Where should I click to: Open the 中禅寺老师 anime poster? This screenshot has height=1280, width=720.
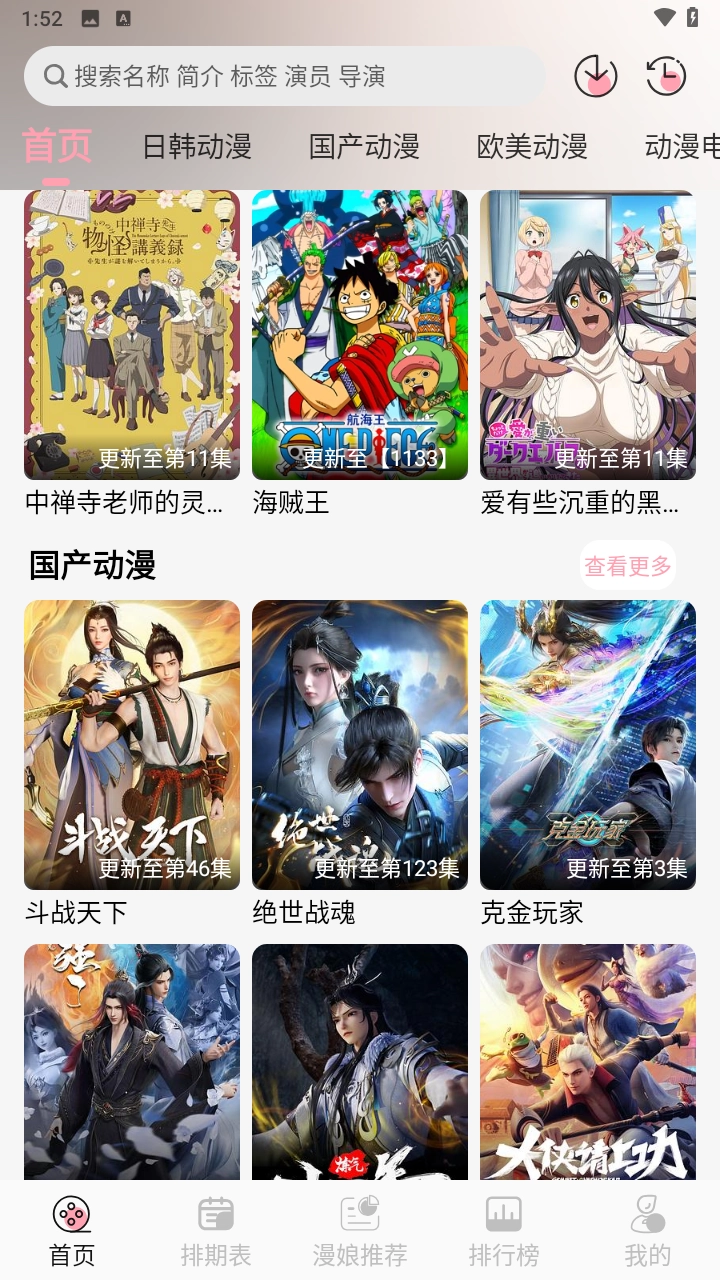131,335
